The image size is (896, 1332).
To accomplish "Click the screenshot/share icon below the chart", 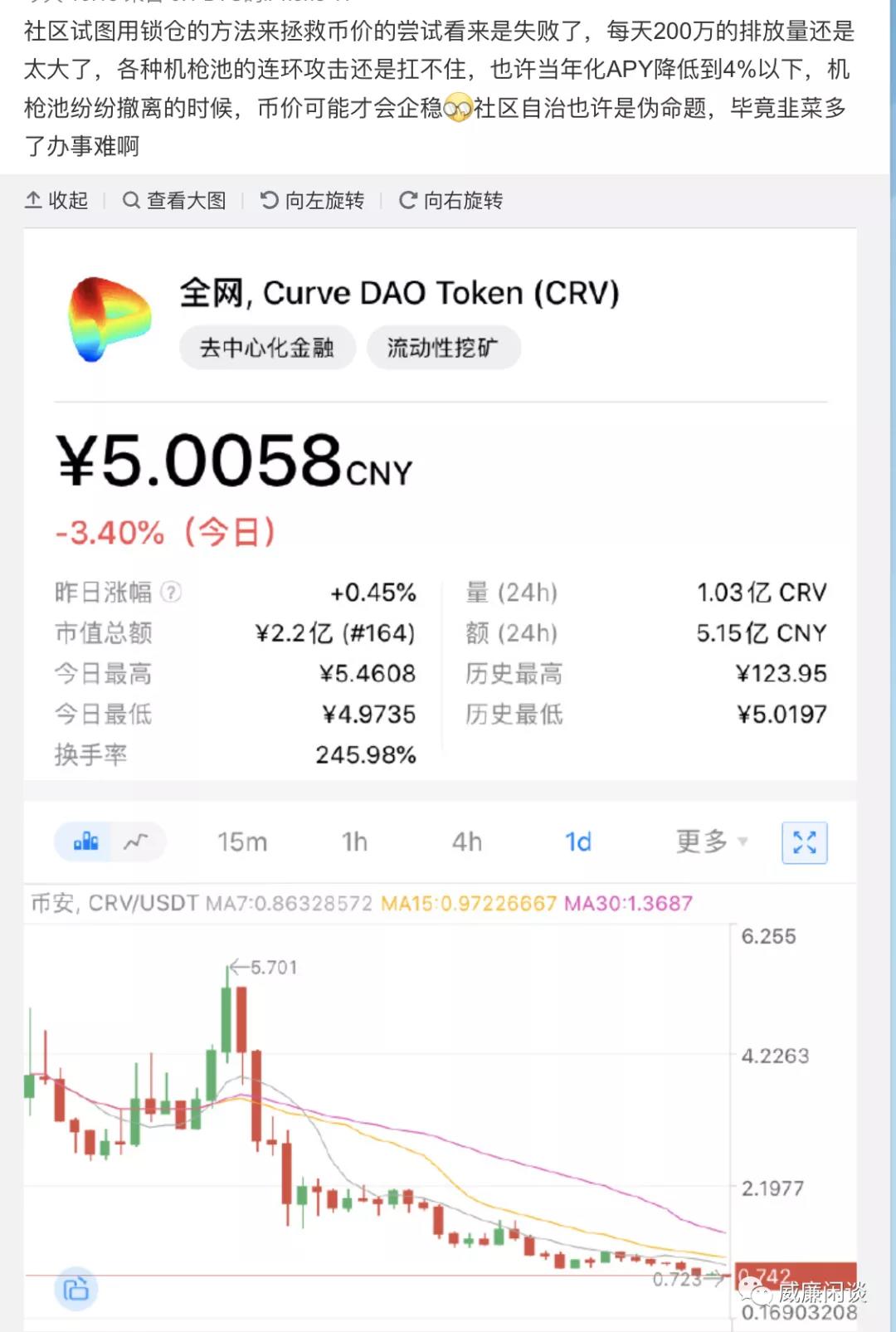I will click(76, 1289).
